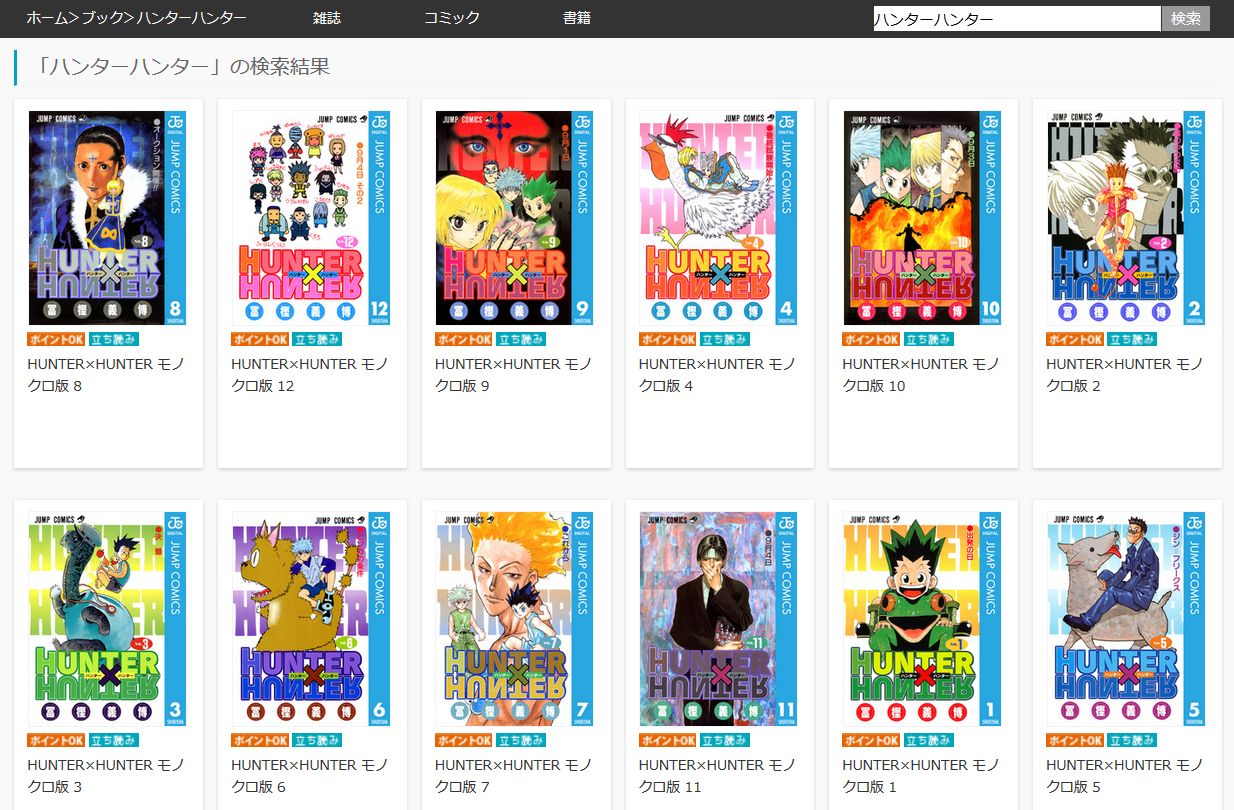Focus the search field with ハンターハンター

1016,19
